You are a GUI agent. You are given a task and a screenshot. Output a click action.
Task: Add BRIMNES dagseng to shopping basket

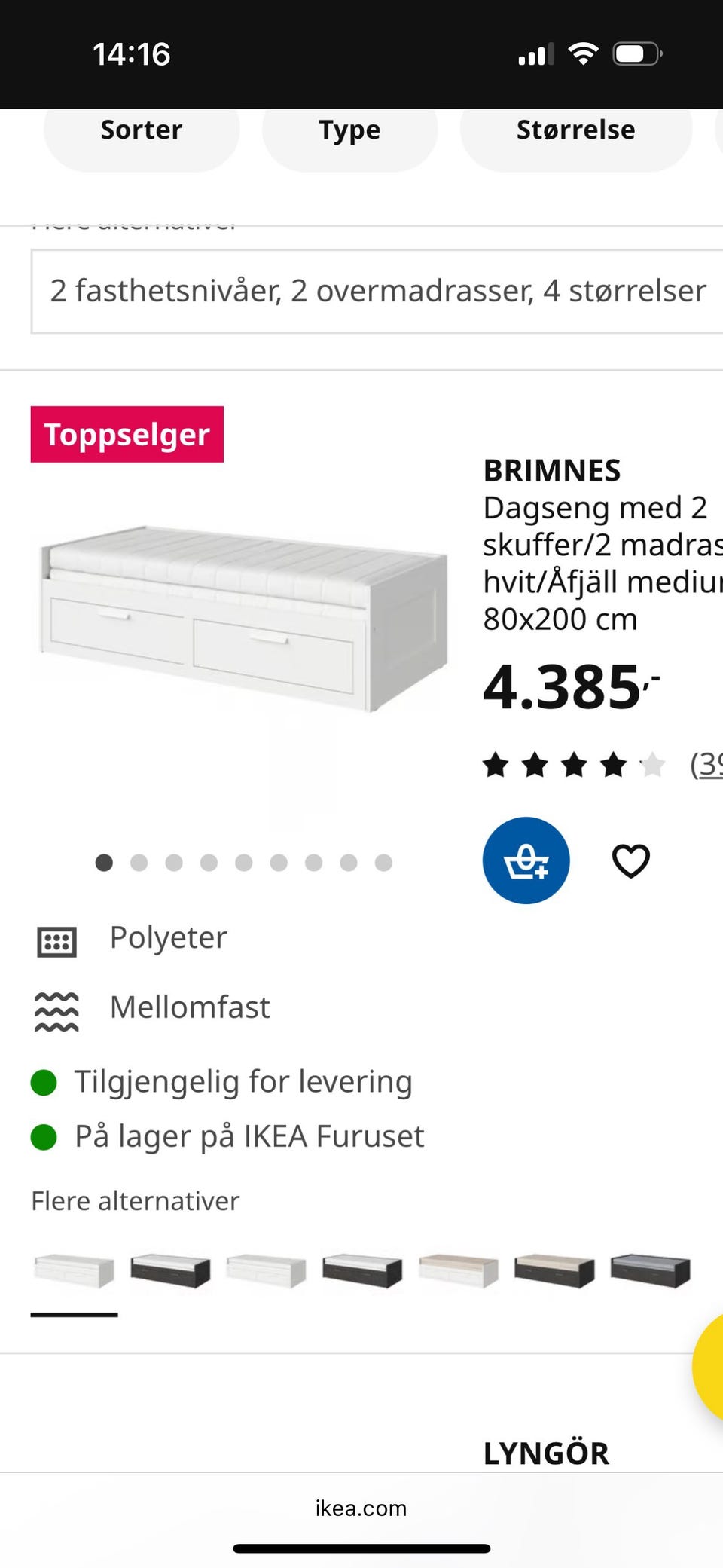pos(526,860)
